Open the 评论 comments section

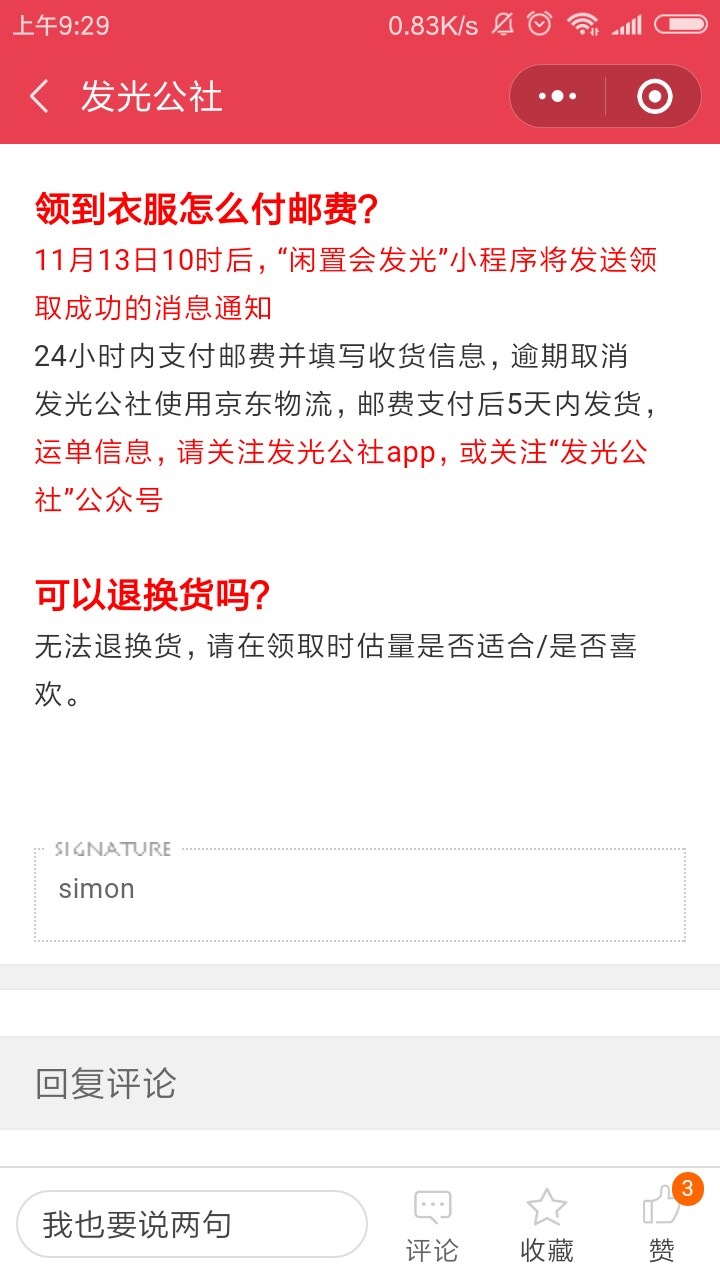[x=432, y=1226]
